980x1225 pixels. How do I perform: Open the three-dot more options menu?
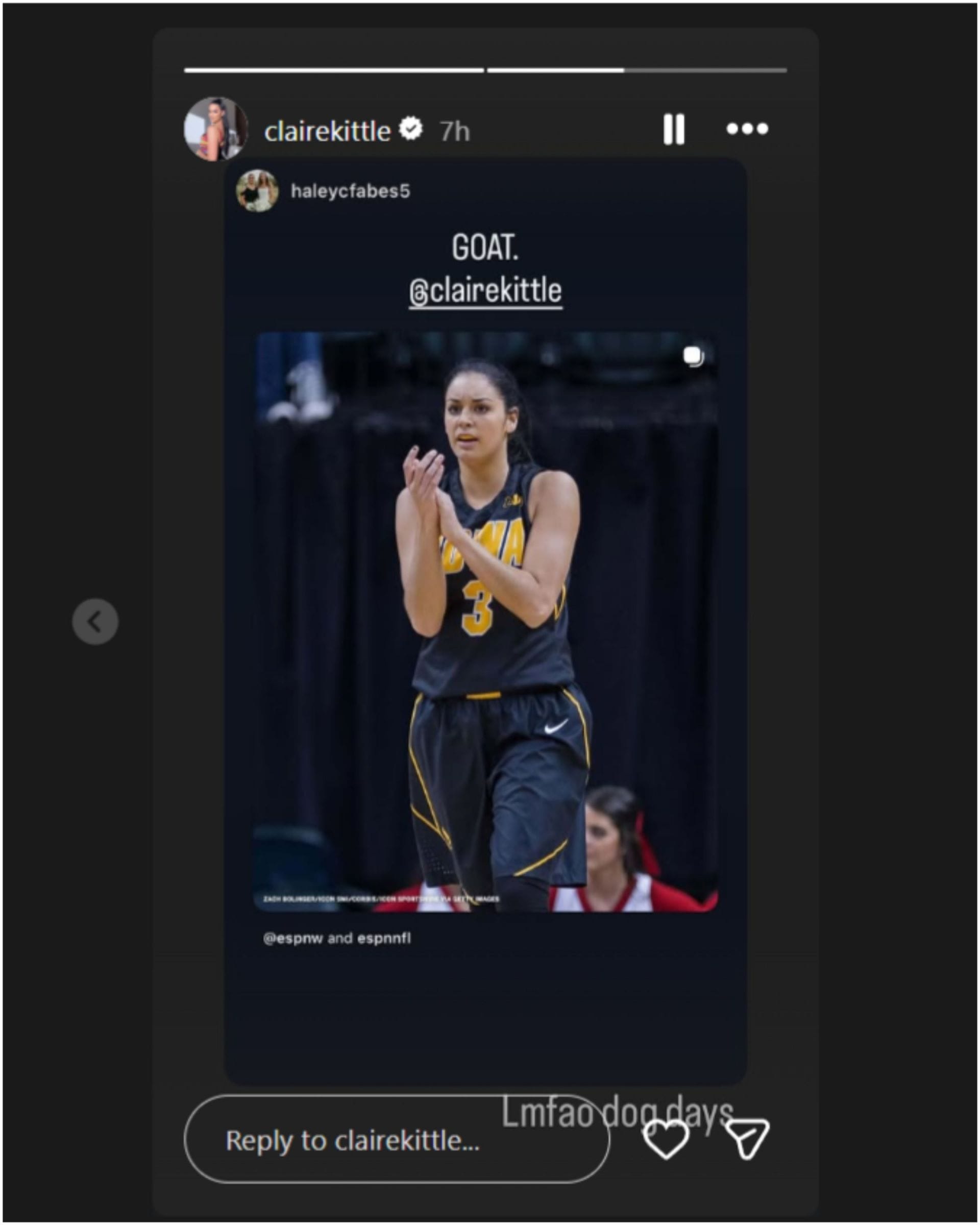point(747,129)
